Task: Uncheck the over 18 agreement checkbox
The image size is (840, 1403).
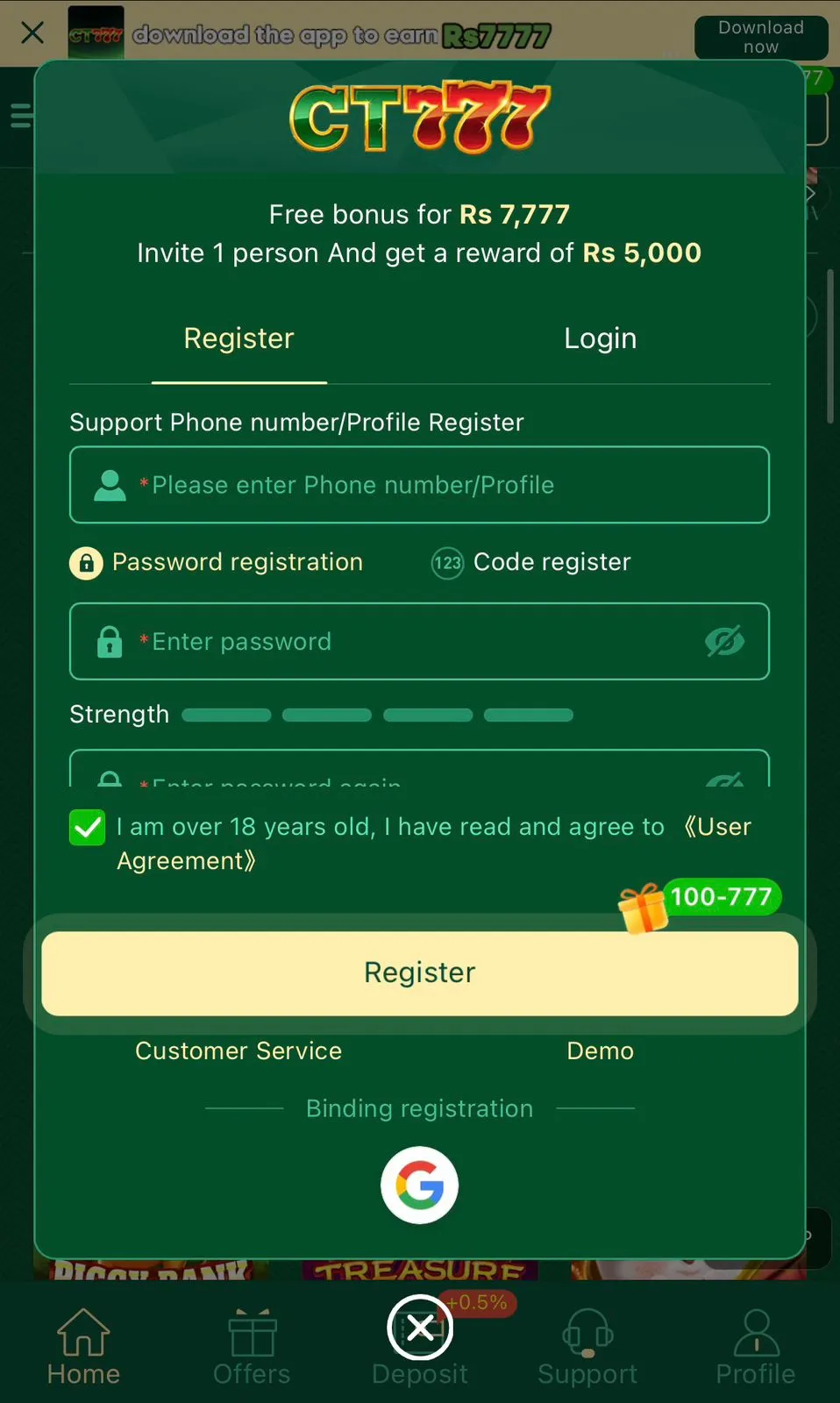Action: point(88,828)
